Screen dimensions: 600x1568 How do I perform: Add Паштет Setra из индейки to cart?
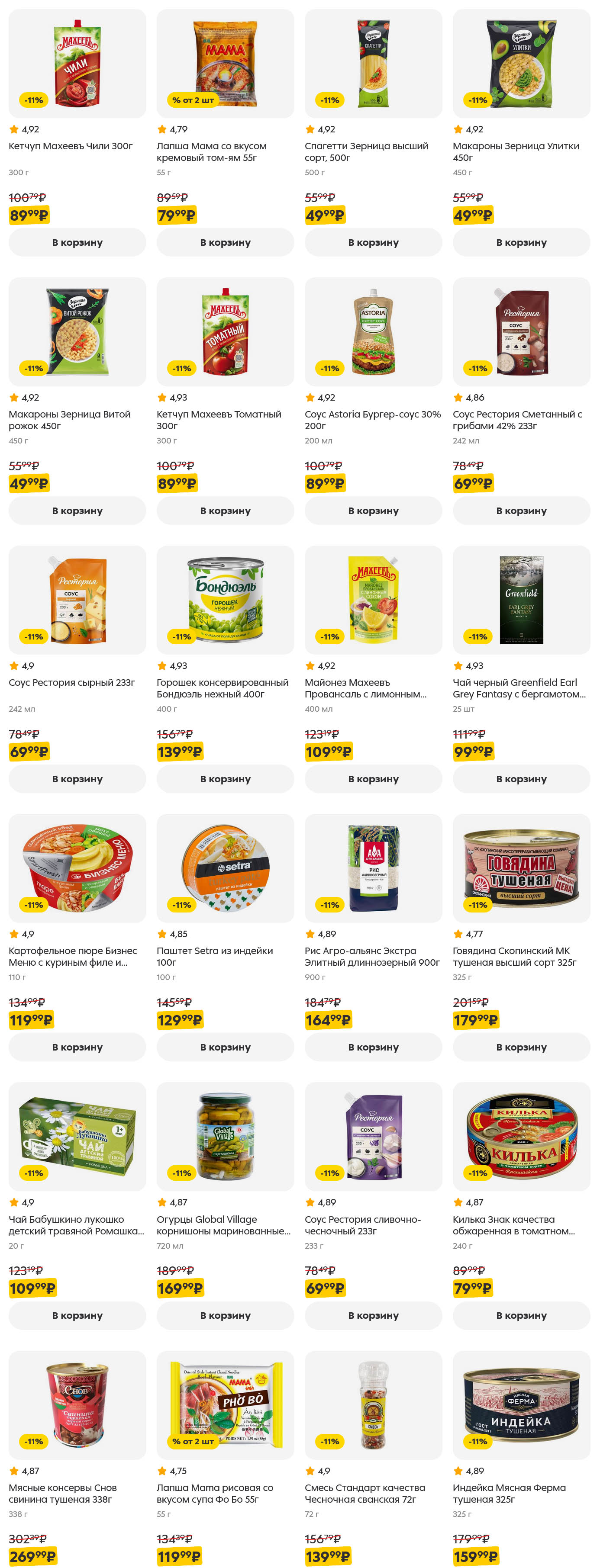coord(225,1047)
